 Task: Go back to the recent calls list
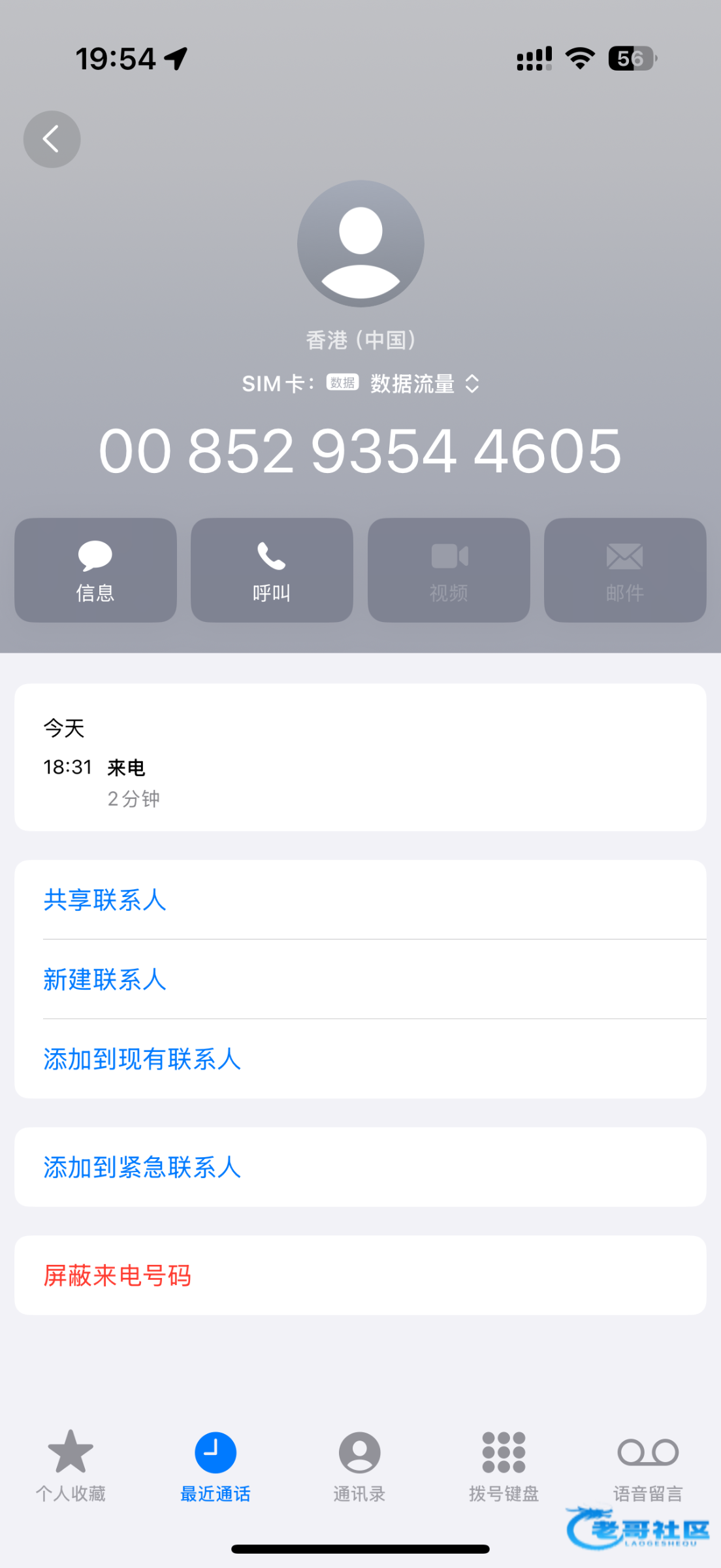click(x=52, y=139)
